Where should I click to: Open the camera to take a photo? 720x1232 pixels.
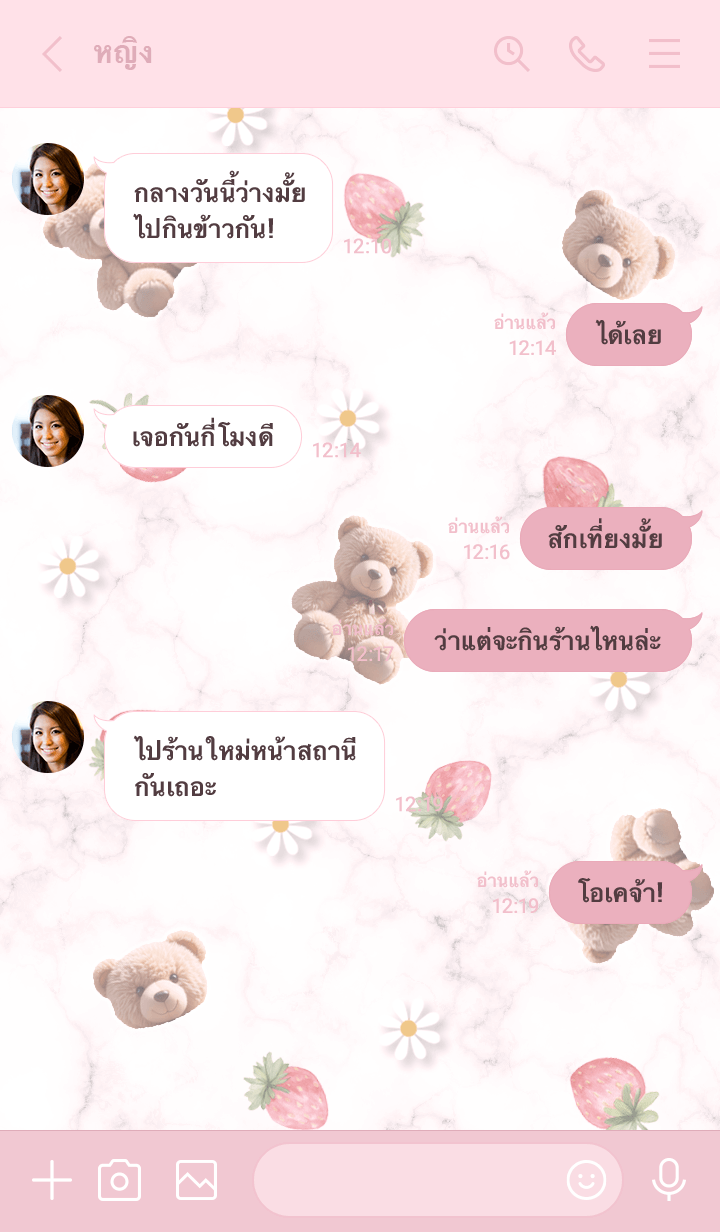click(x=119, y=1181)
